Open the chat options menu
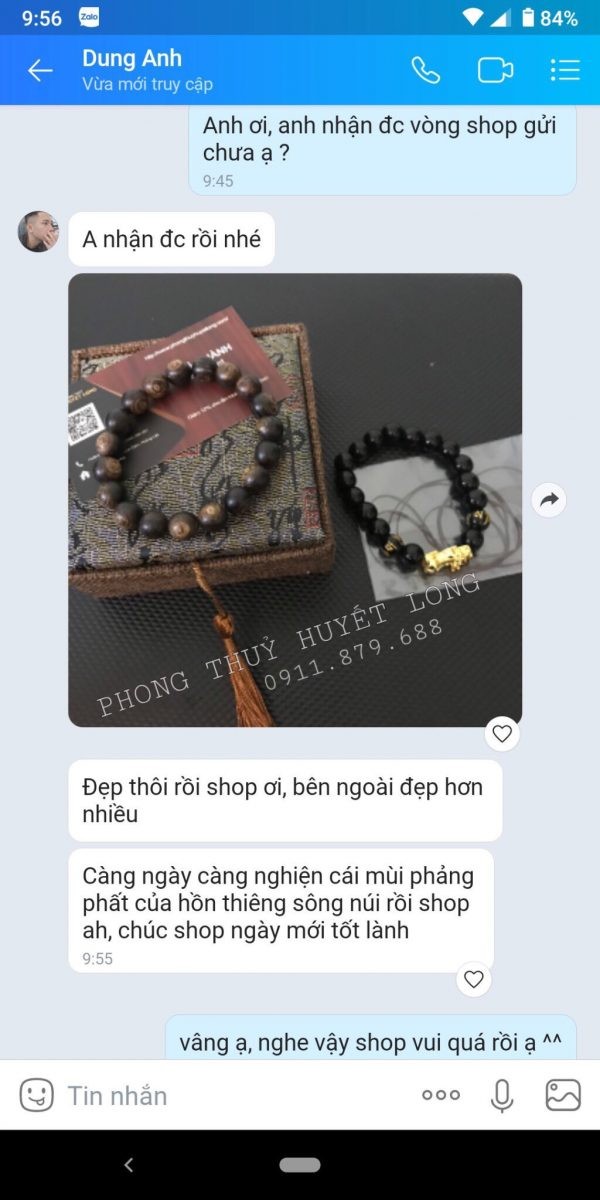The image size is (600, 1200). [565, 70]
